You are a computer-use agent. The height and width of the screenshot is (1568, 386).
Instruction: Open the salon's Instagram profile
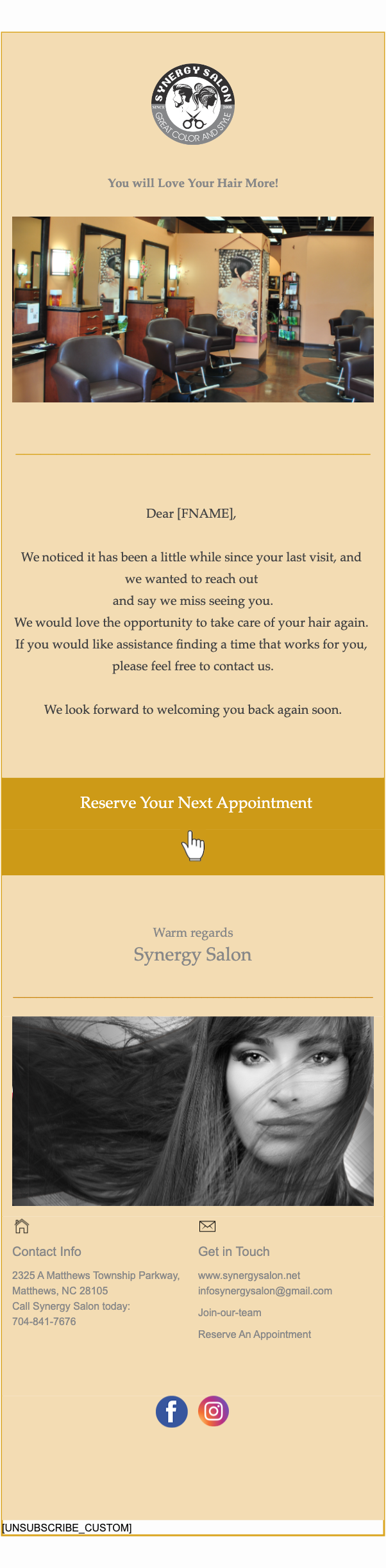[x=214, y=1412]
